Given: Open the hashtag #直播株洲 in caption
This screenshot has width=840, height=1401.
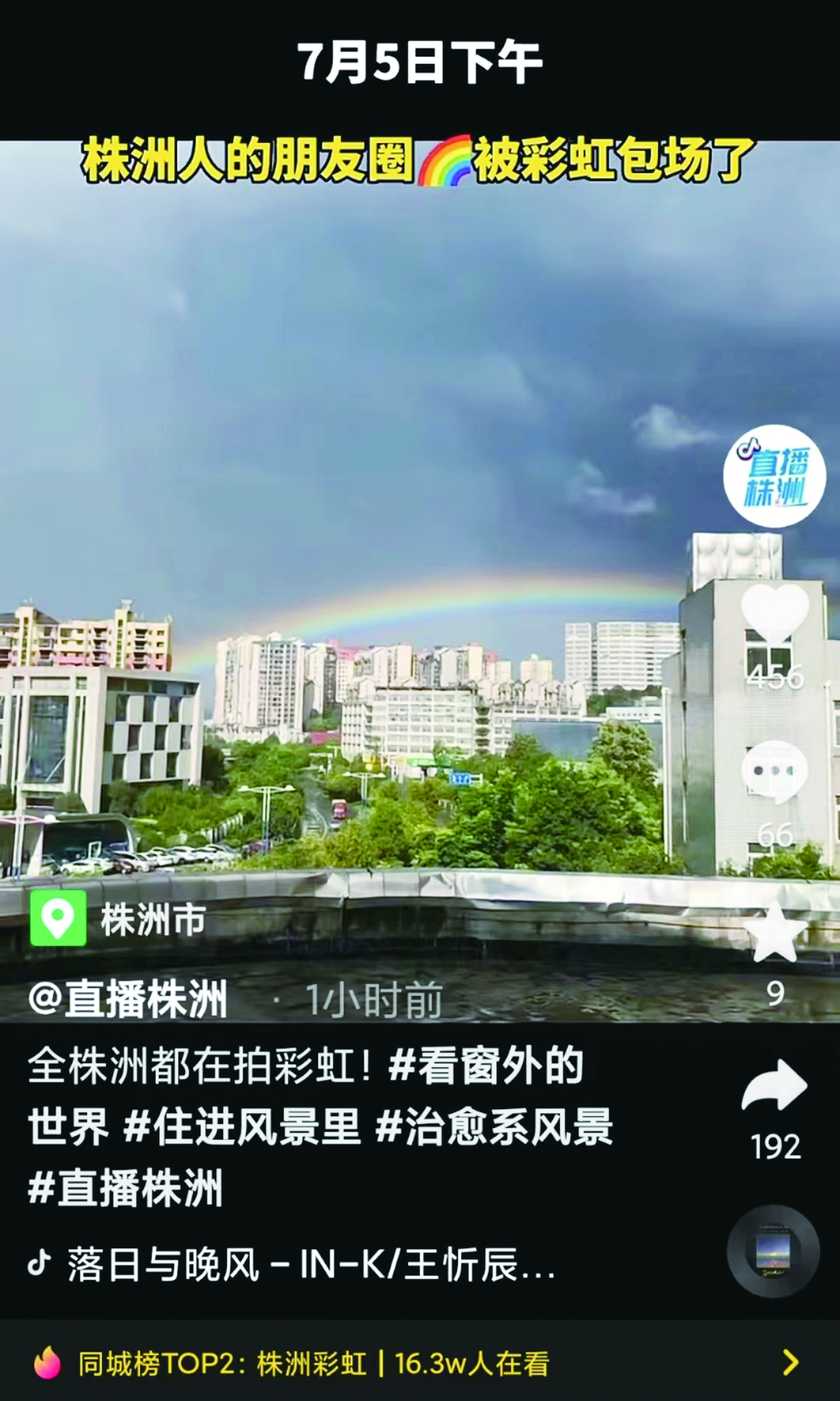Looking at the screenshot, I should [126, 1188].
